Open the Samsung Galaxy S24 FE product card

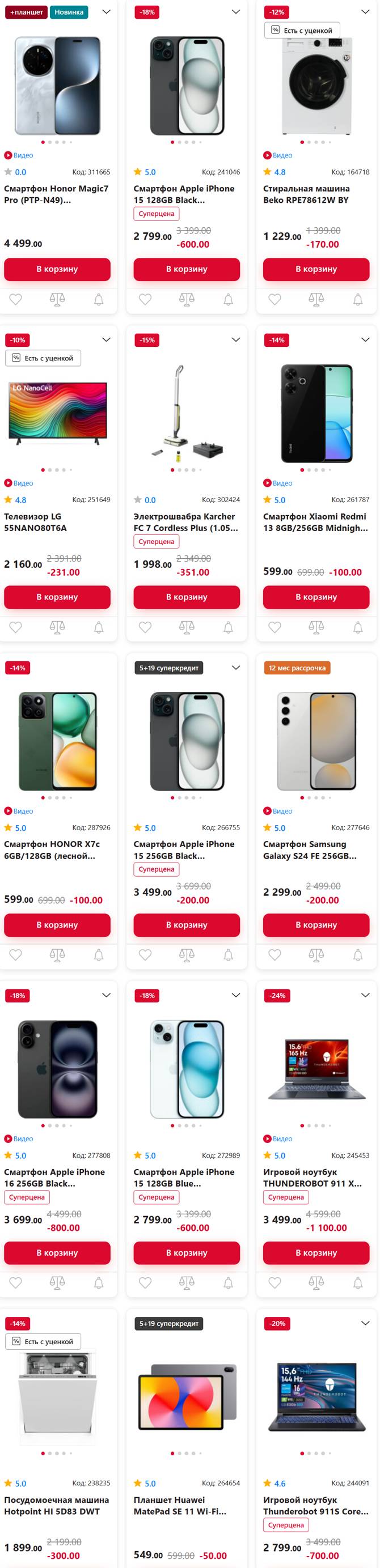310,850
